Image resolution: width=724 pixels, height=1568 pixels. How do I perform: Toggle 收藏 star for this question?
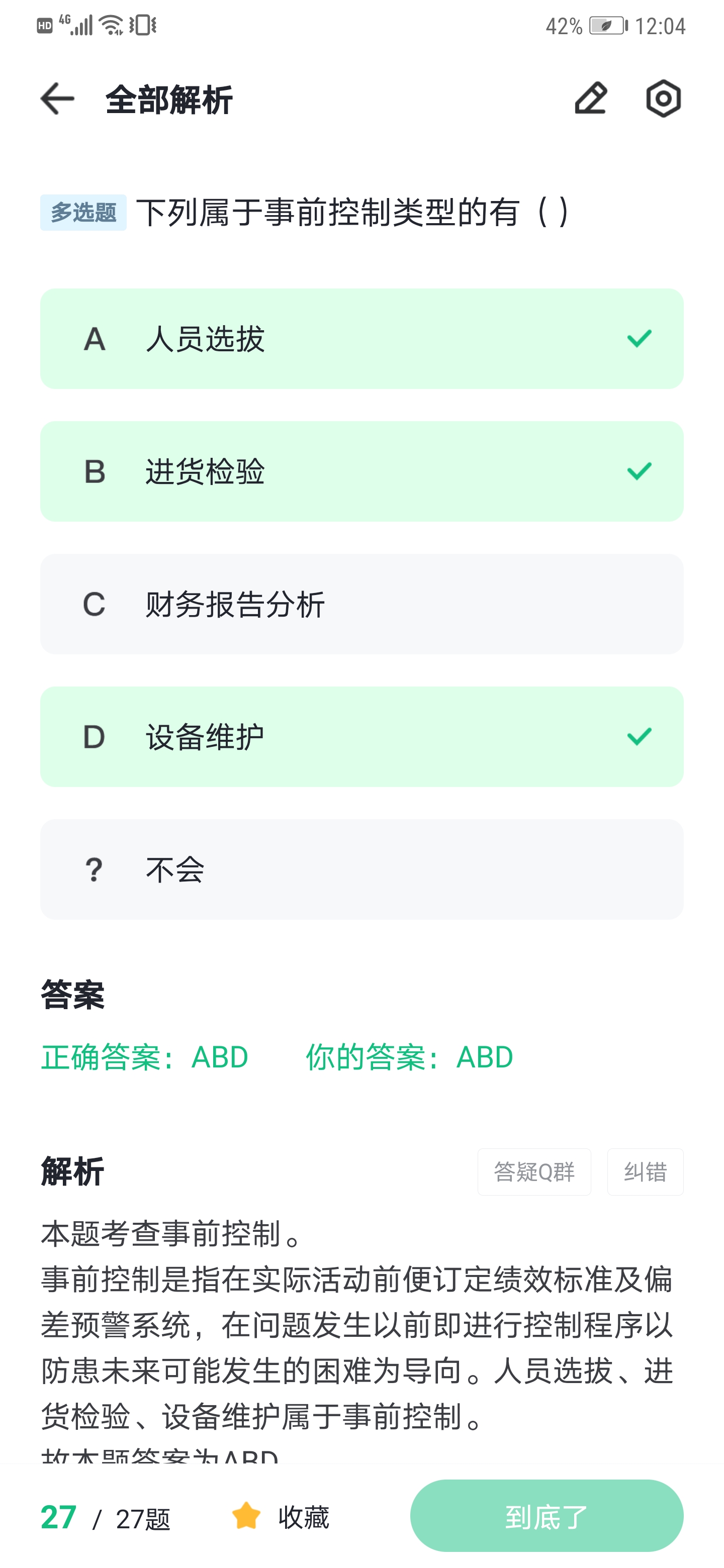coord(280,1516)
